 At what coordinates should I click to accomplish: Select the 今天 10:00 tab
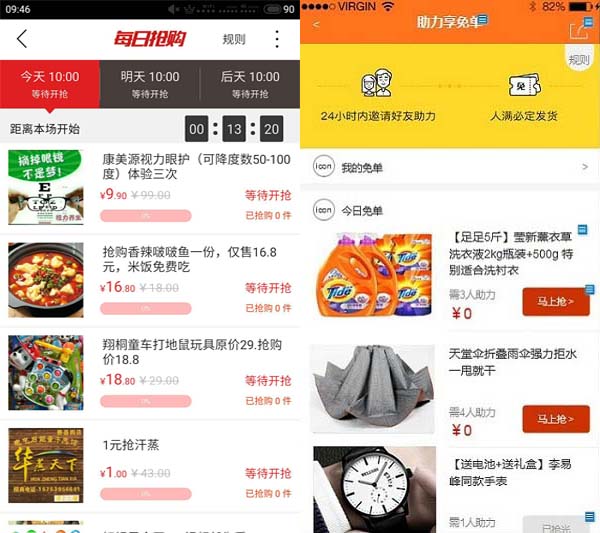point(50,84)
